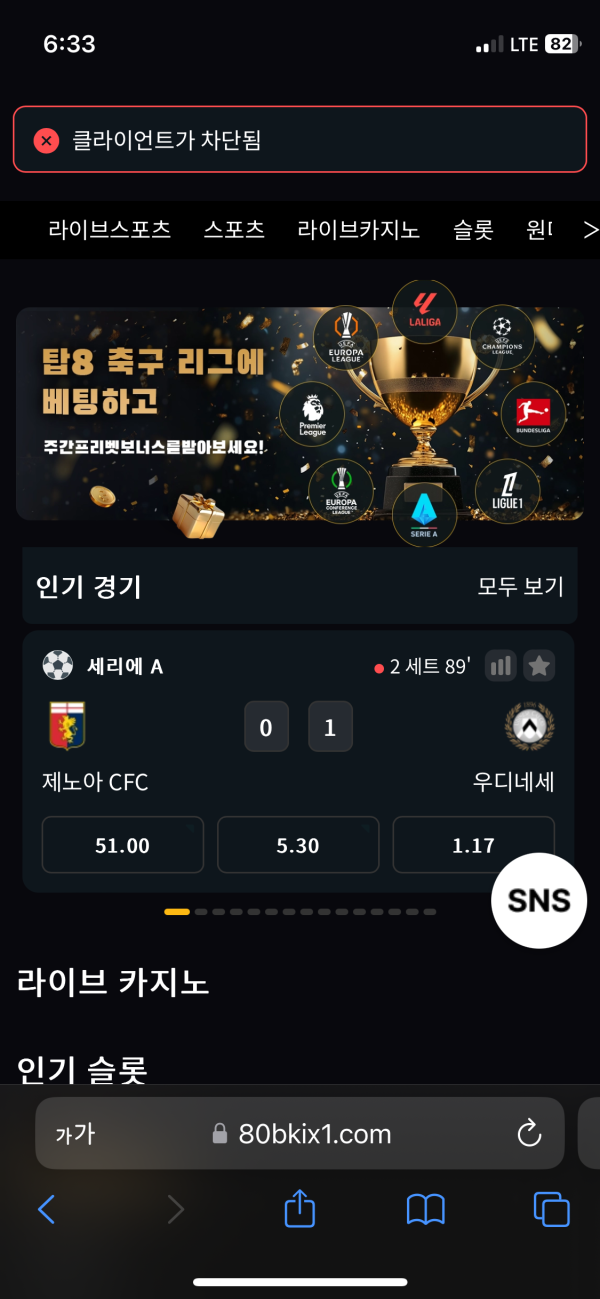Select the 슬롯 tab
Viewport: 600px width, 1299px height.
(473, 230)
